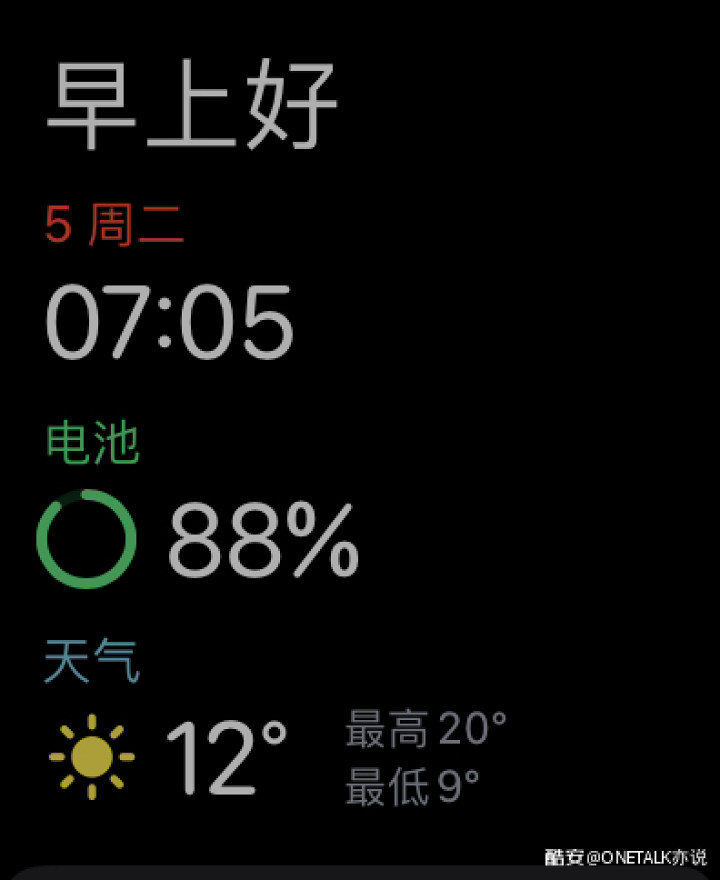Open the 07:05 clock display

(170, 318)
